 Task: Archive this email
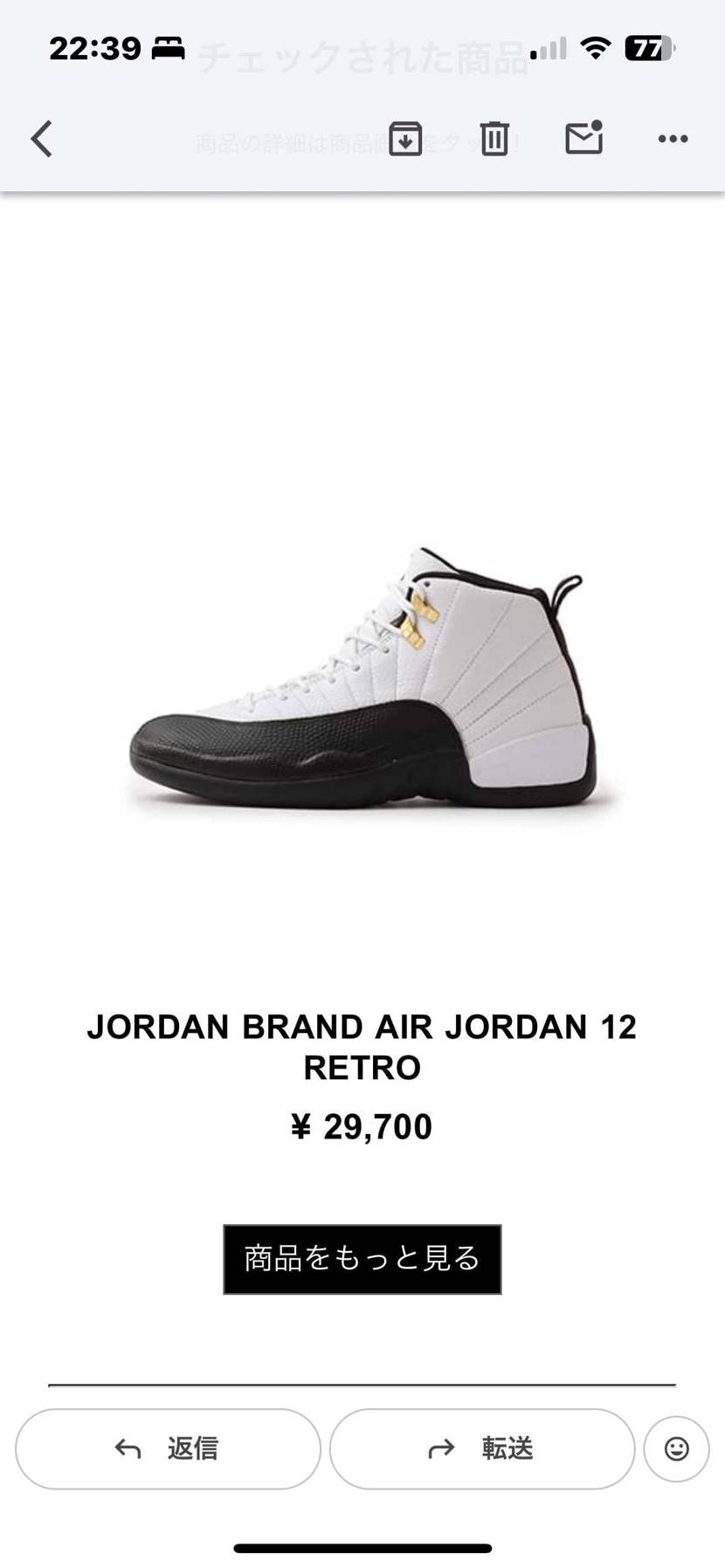405,139
